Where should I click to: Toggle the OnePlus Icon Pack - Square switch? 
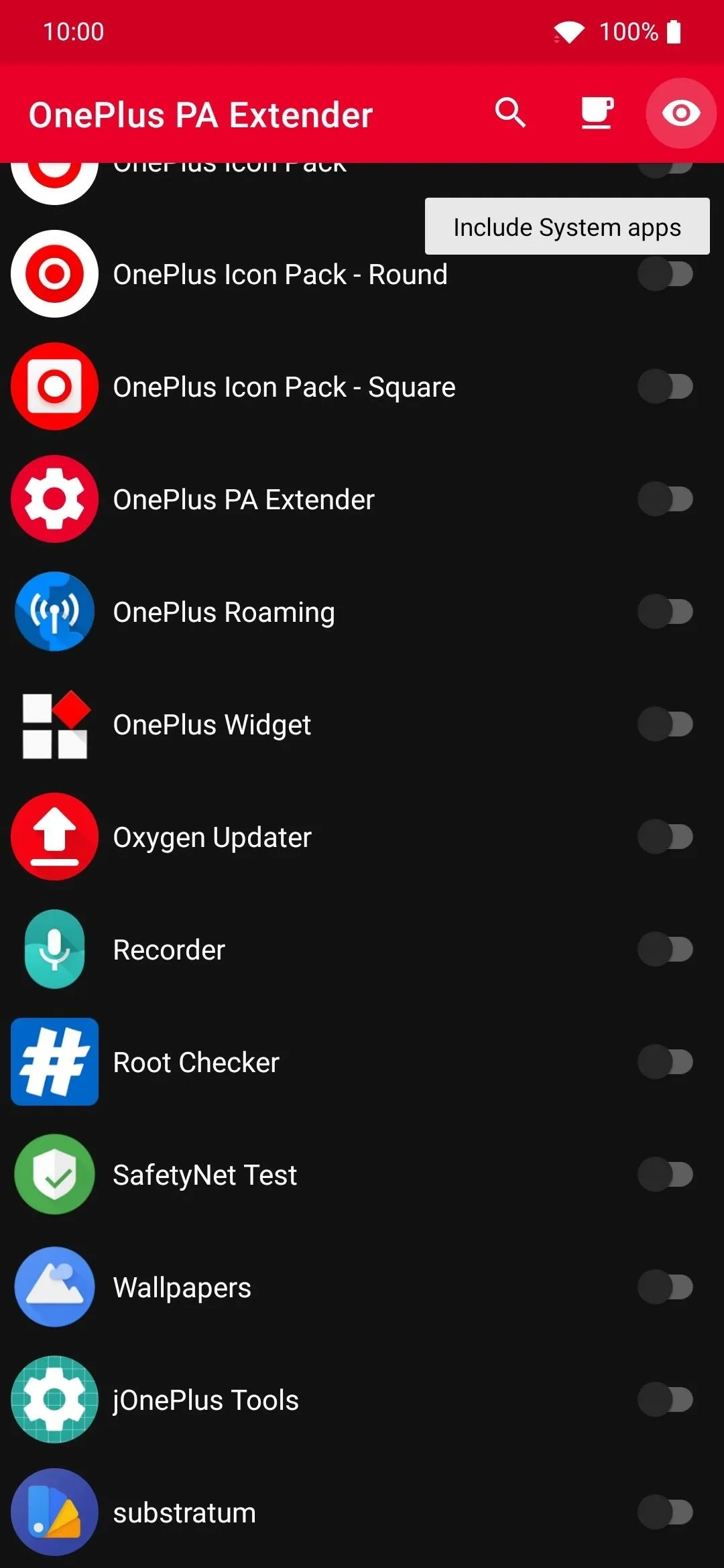click(666, 387)
